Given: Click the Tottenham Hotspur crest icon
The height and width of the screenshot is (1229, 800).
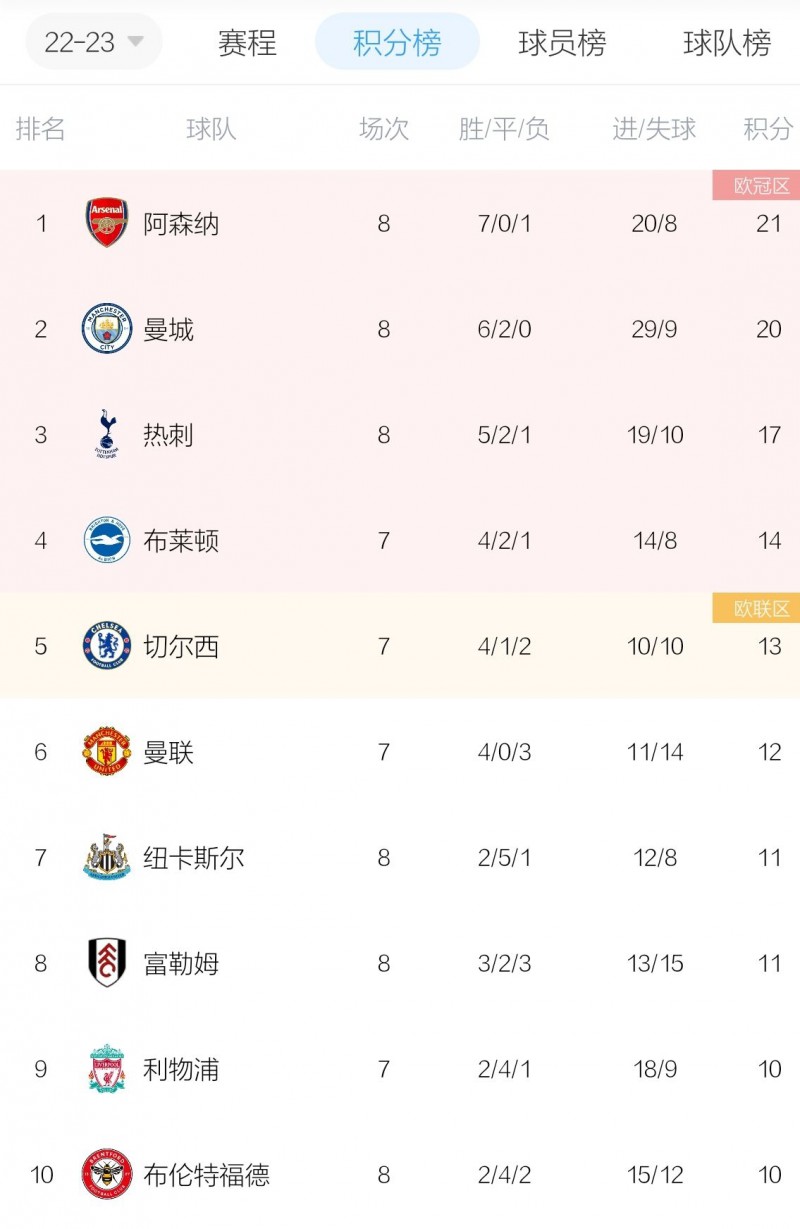Looking at the screenshot, I should (107, 434).
